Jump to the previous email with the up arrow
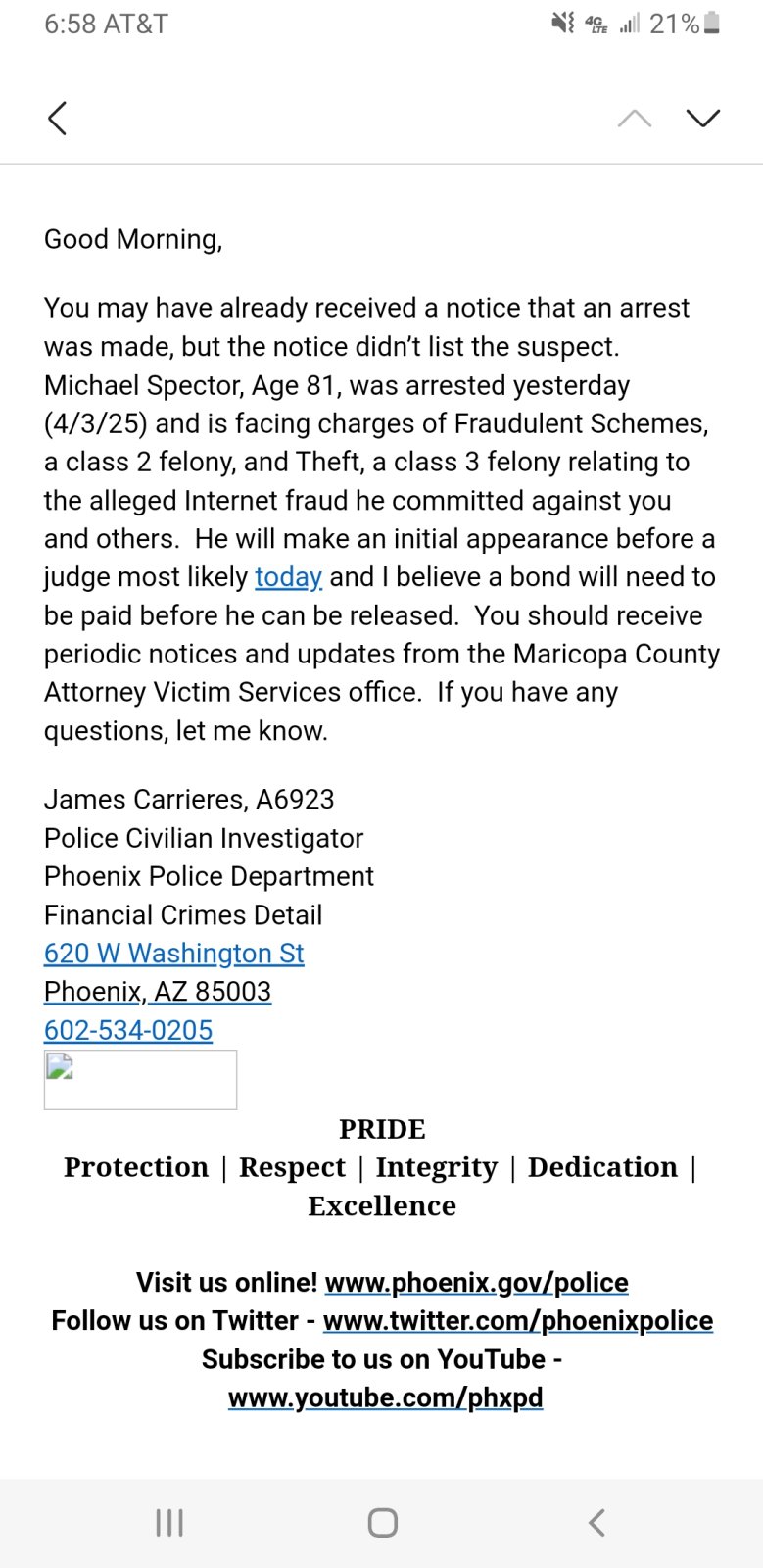The height and width of the screenshot is (1568, 763). pyautogui.click(x=635, y=119)
